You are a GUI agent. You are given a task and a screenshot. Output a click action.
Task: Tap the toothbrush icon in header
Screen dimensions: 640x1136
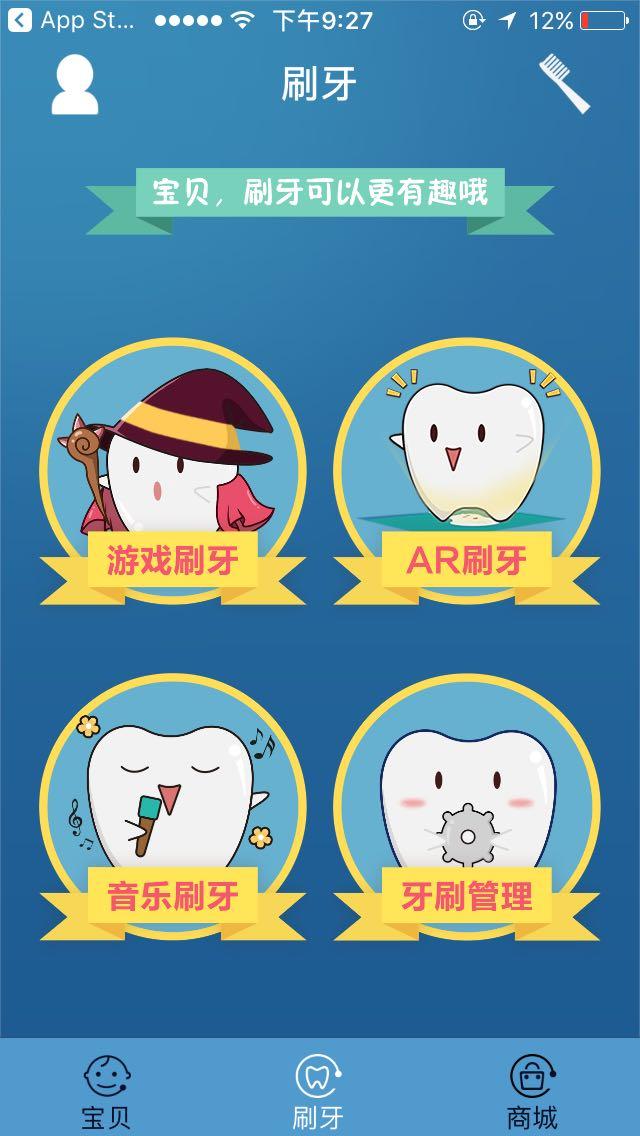coord(565,84)
